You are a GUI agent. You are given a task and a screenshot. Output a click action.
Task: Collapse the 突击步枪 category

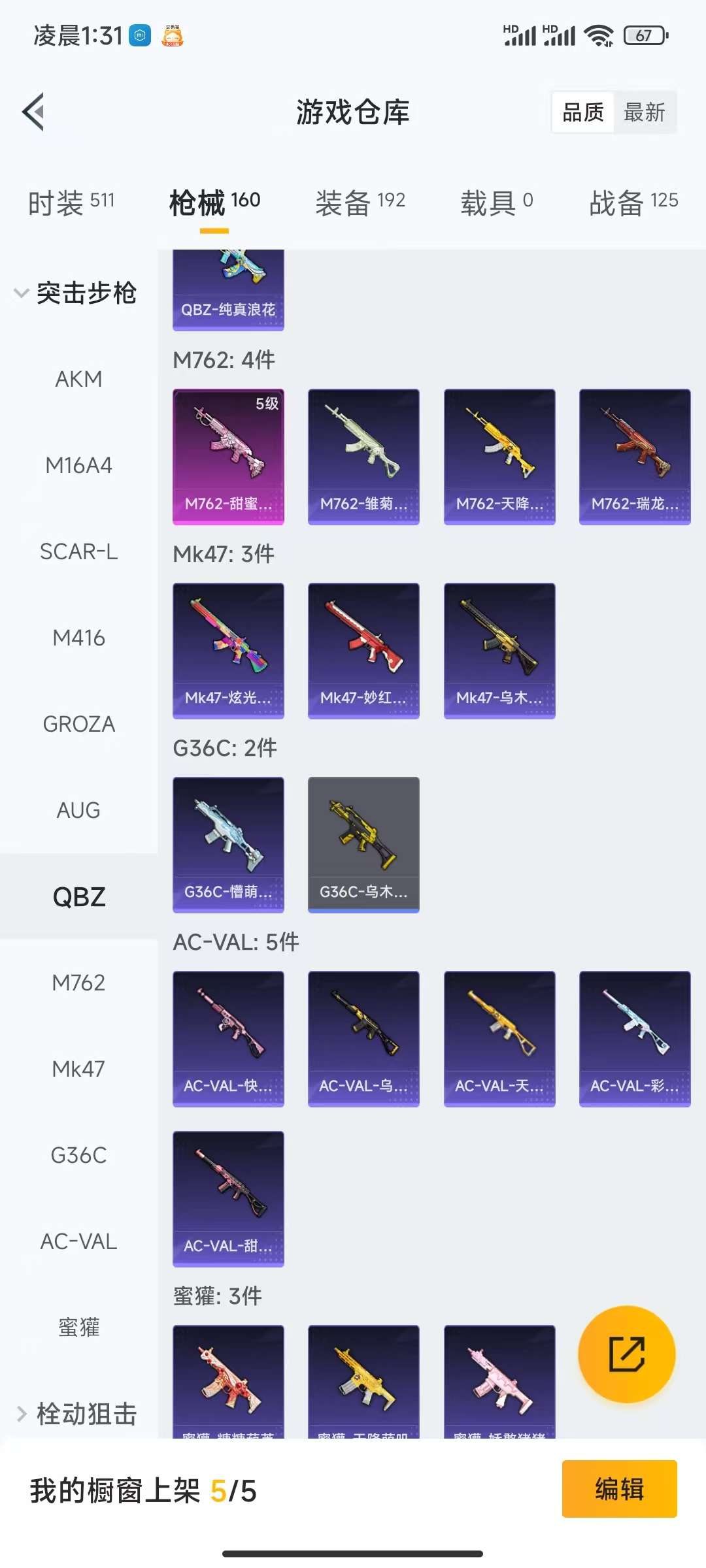click(x=75, y=293)
